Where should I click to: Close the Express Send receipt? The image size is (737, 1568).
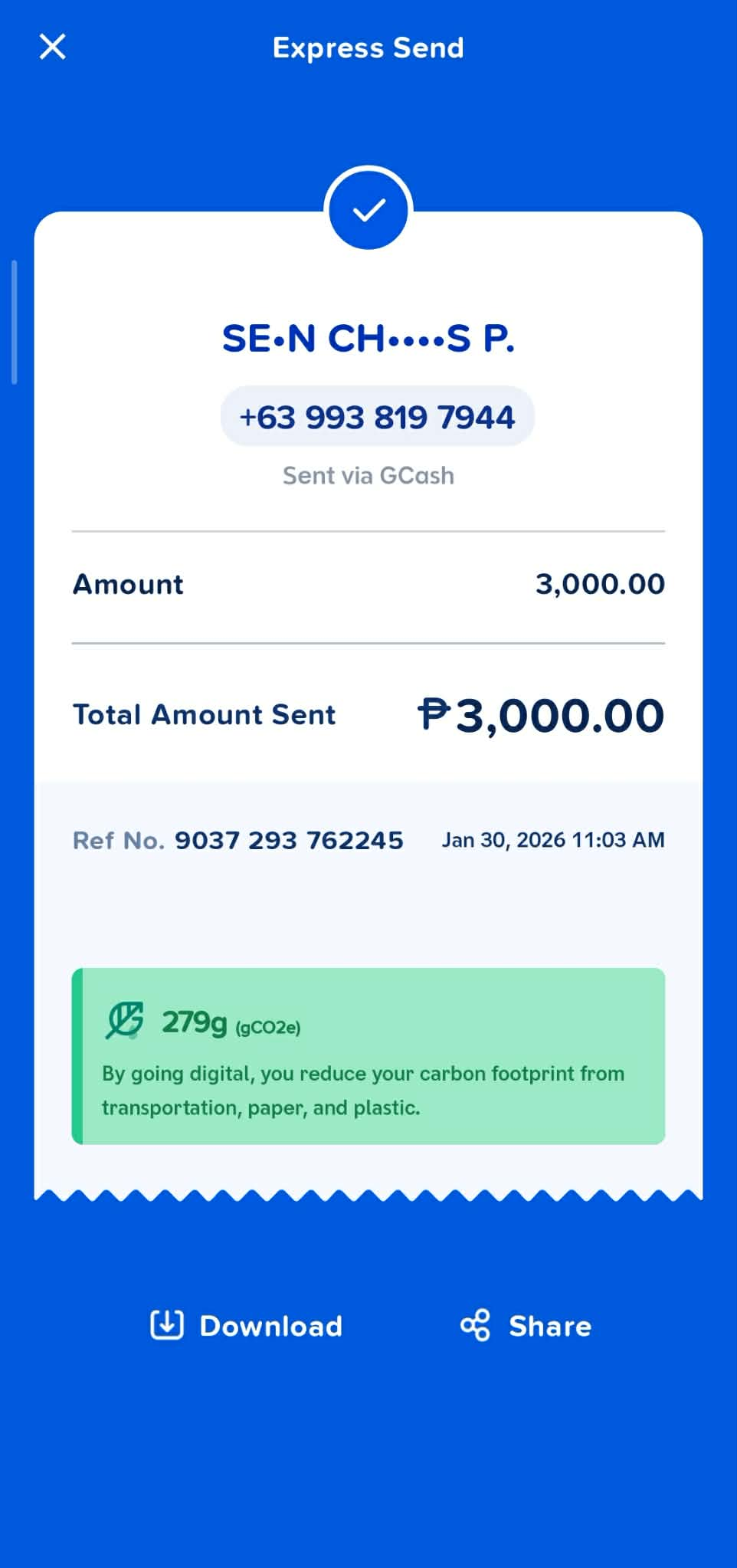(x=52, y=47)
